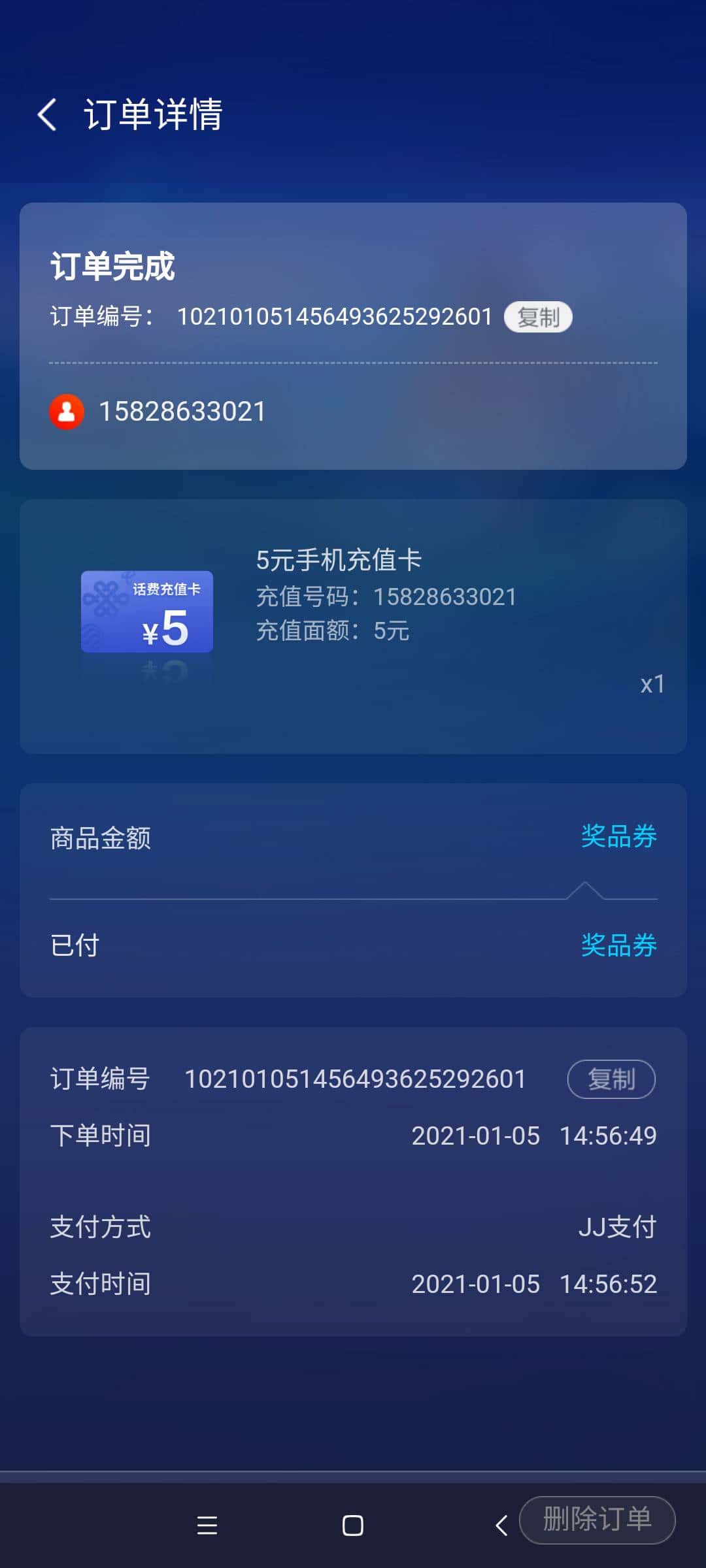Click 复制 next to the top order number
This screenshot has width=706, height=1568.
pyautogui.click(x=537, y=316)
